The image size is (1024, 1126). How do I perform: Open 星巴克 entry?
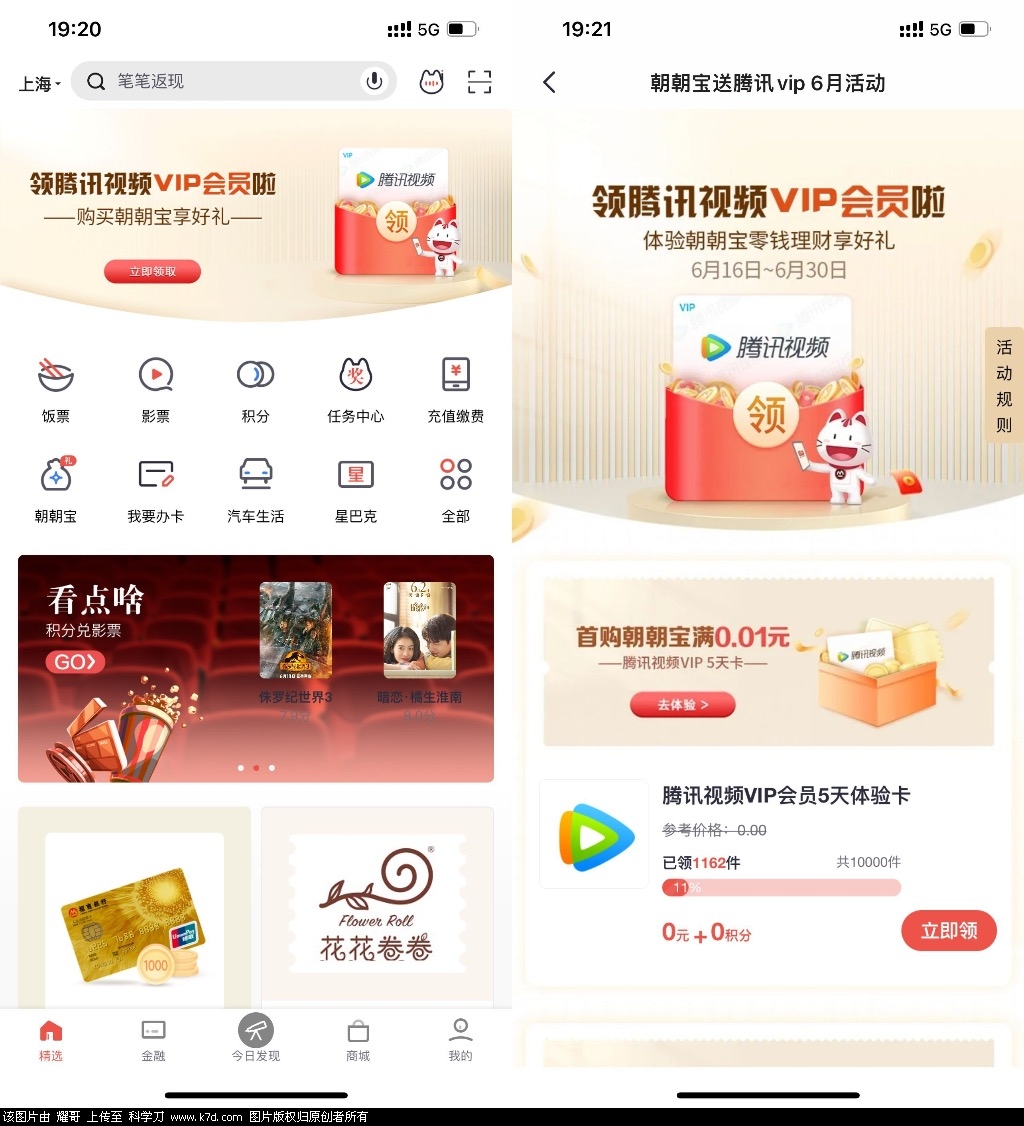(356, 488)
